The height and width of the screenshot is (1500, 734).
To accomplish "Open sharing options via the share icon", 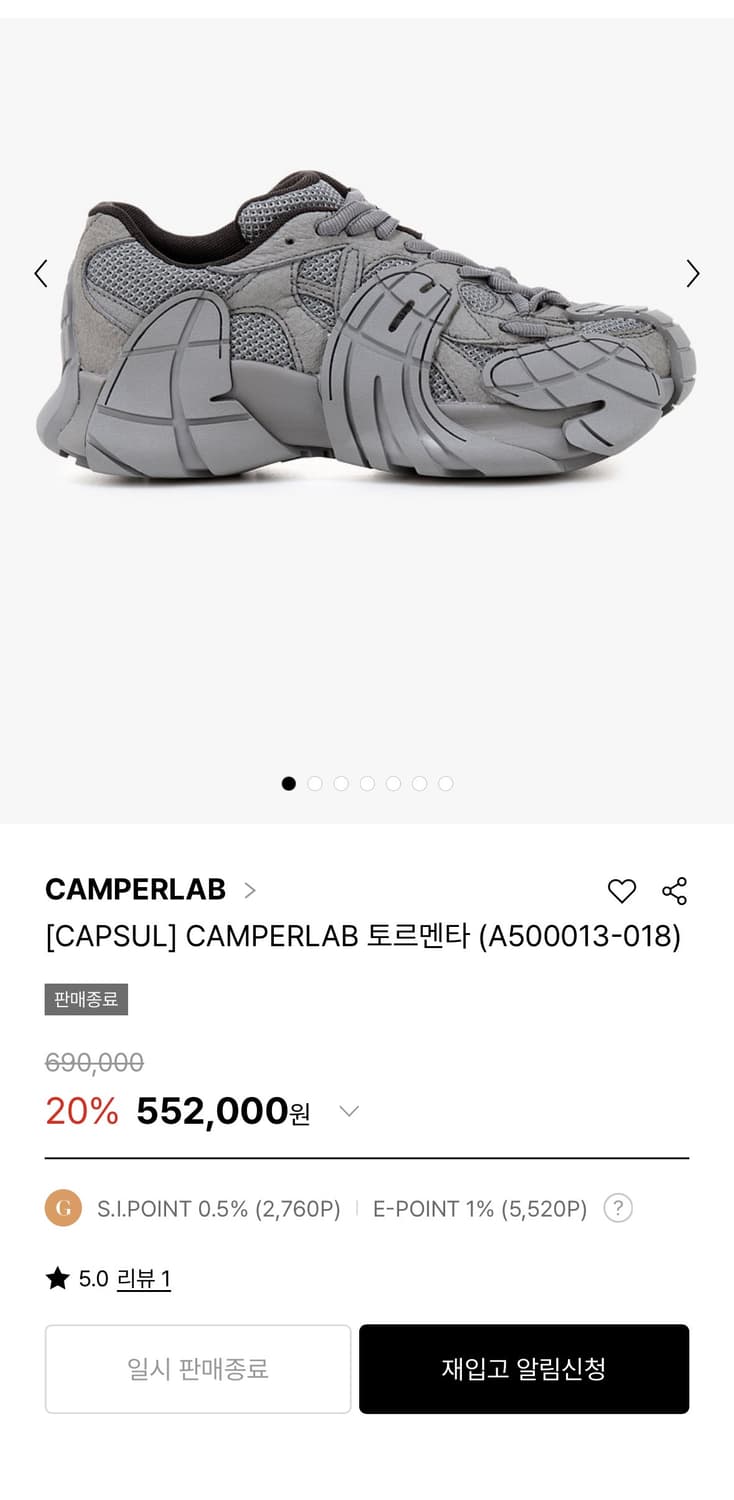I will tap(675, 890).
